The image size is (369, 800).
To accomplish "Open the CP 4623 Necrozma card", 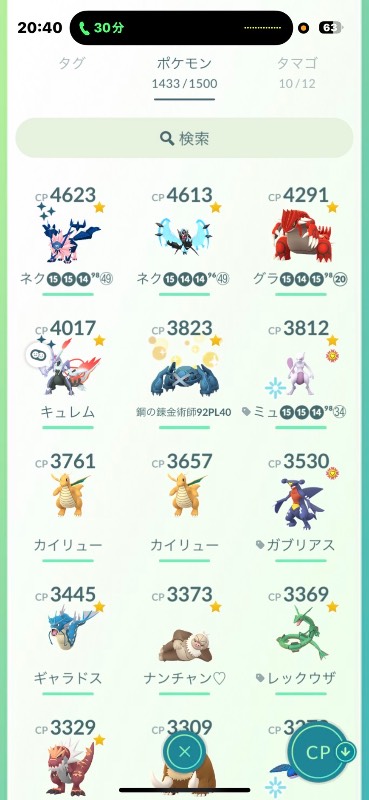I will [68, 240].
